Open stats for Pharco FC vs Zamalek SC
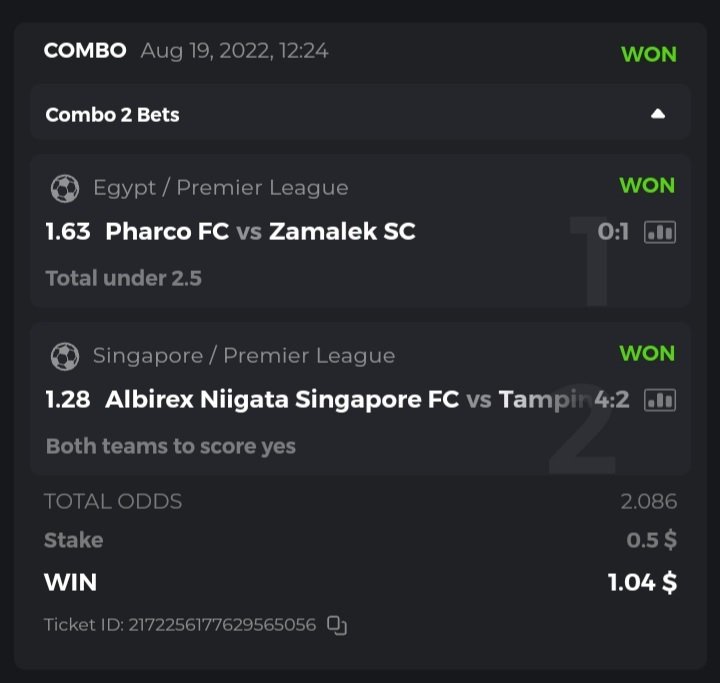Viewport: 720px width, 683px height. click(660, 232)
